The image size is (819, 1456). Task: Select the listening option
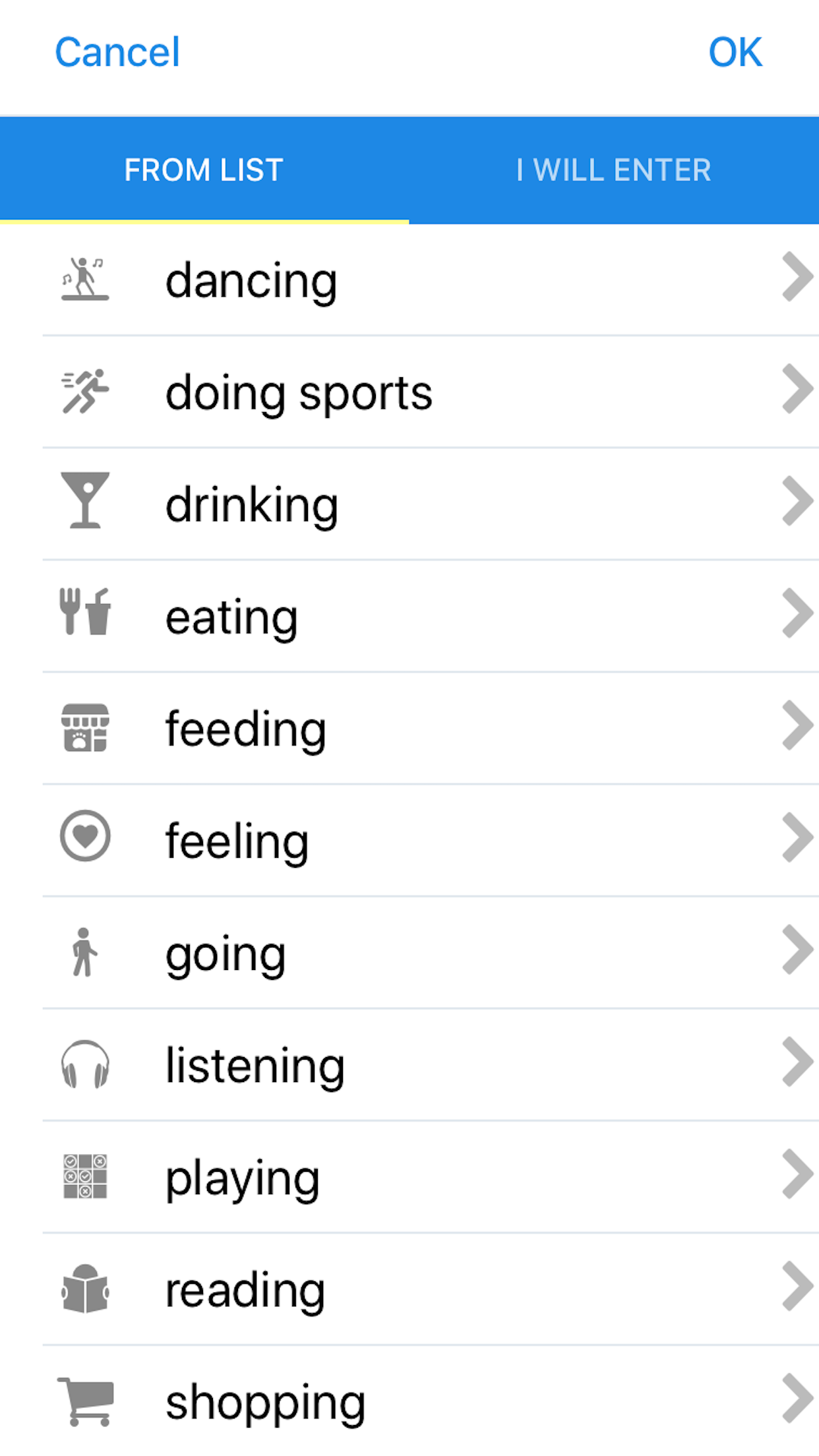[x=409, y=1065]
